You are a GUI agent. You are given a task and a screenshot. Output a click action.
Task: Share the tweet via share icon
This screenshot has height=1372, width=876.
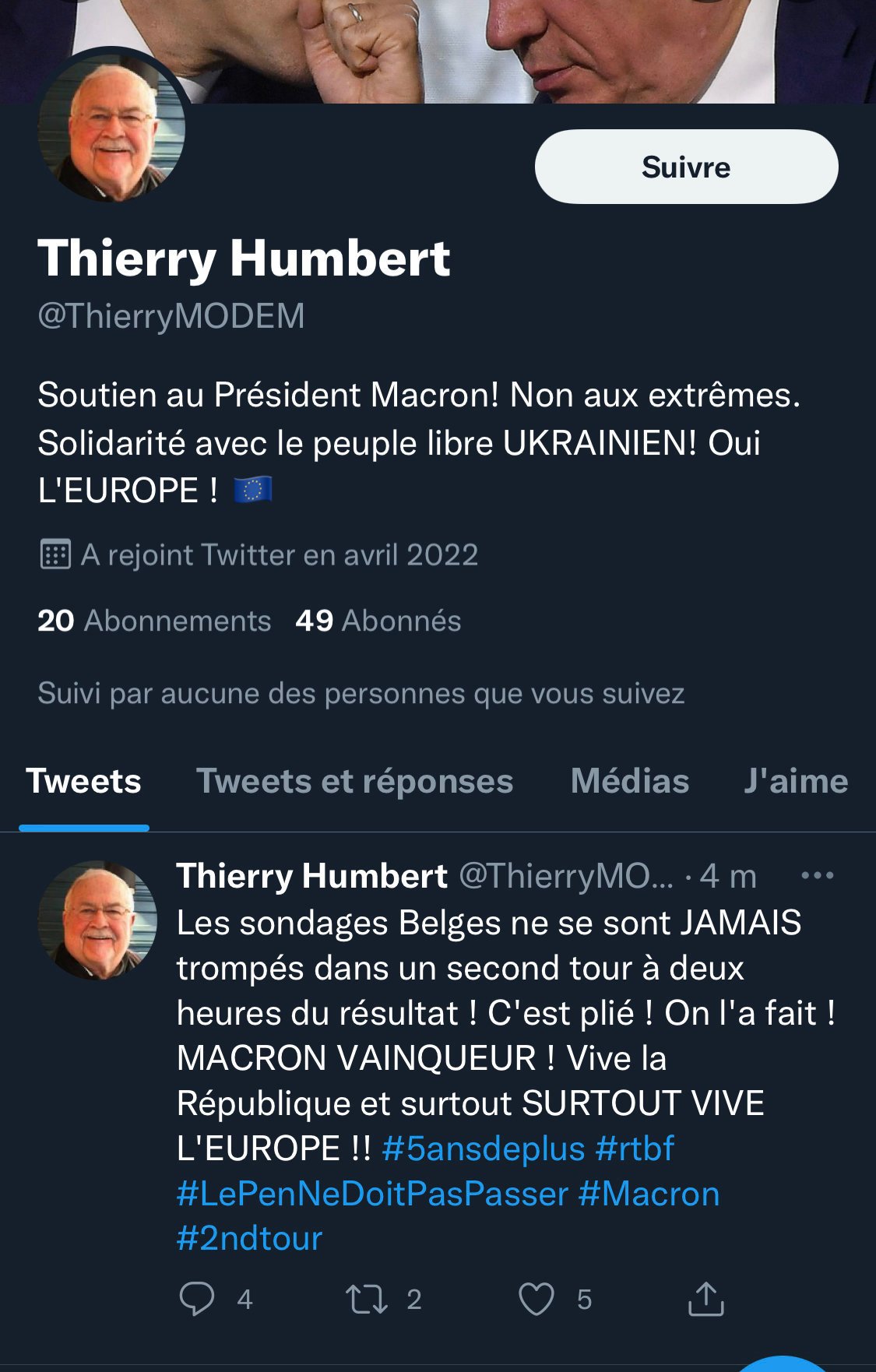705,1299
